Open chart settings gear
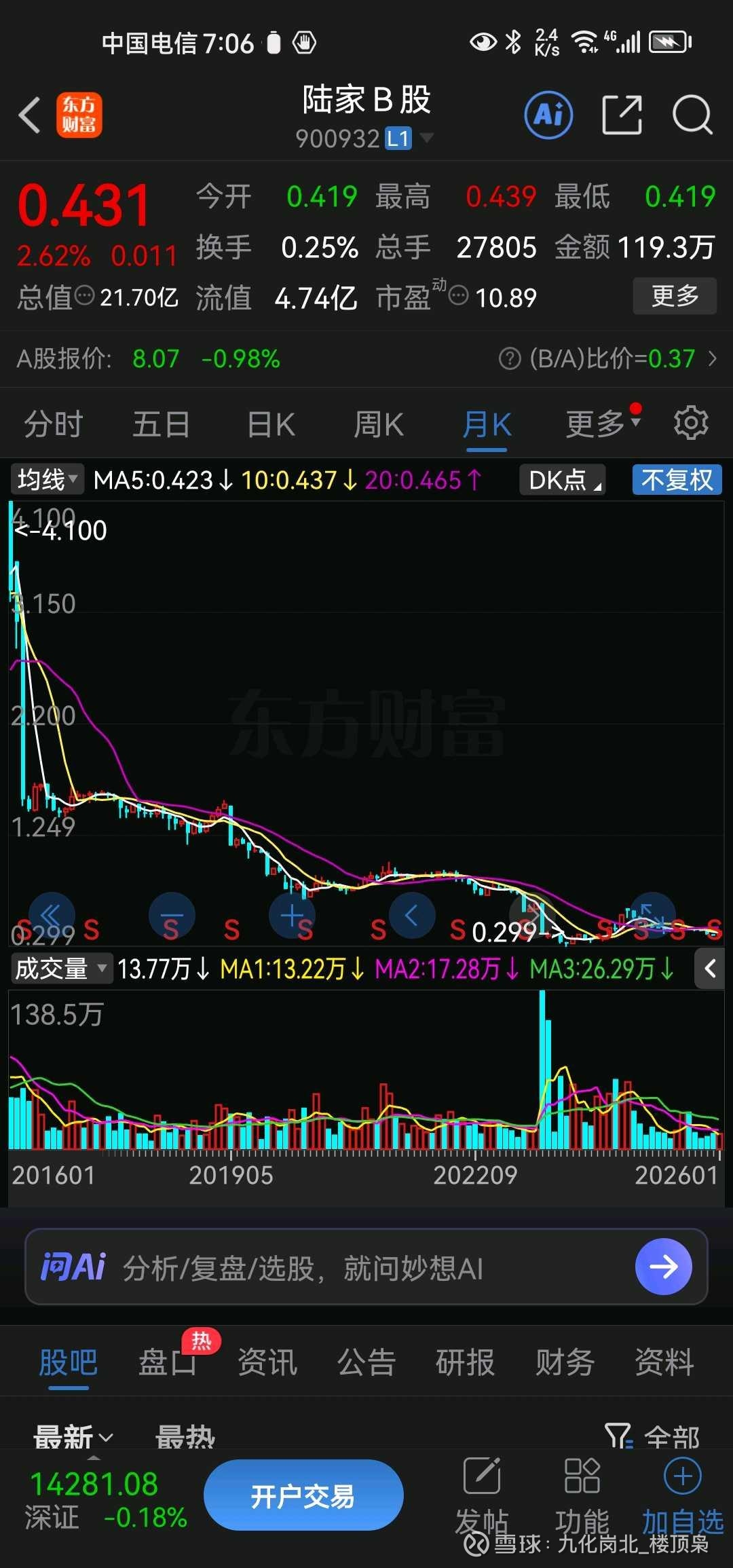This screenshot has height=1568, width=733. click(691, 423)
